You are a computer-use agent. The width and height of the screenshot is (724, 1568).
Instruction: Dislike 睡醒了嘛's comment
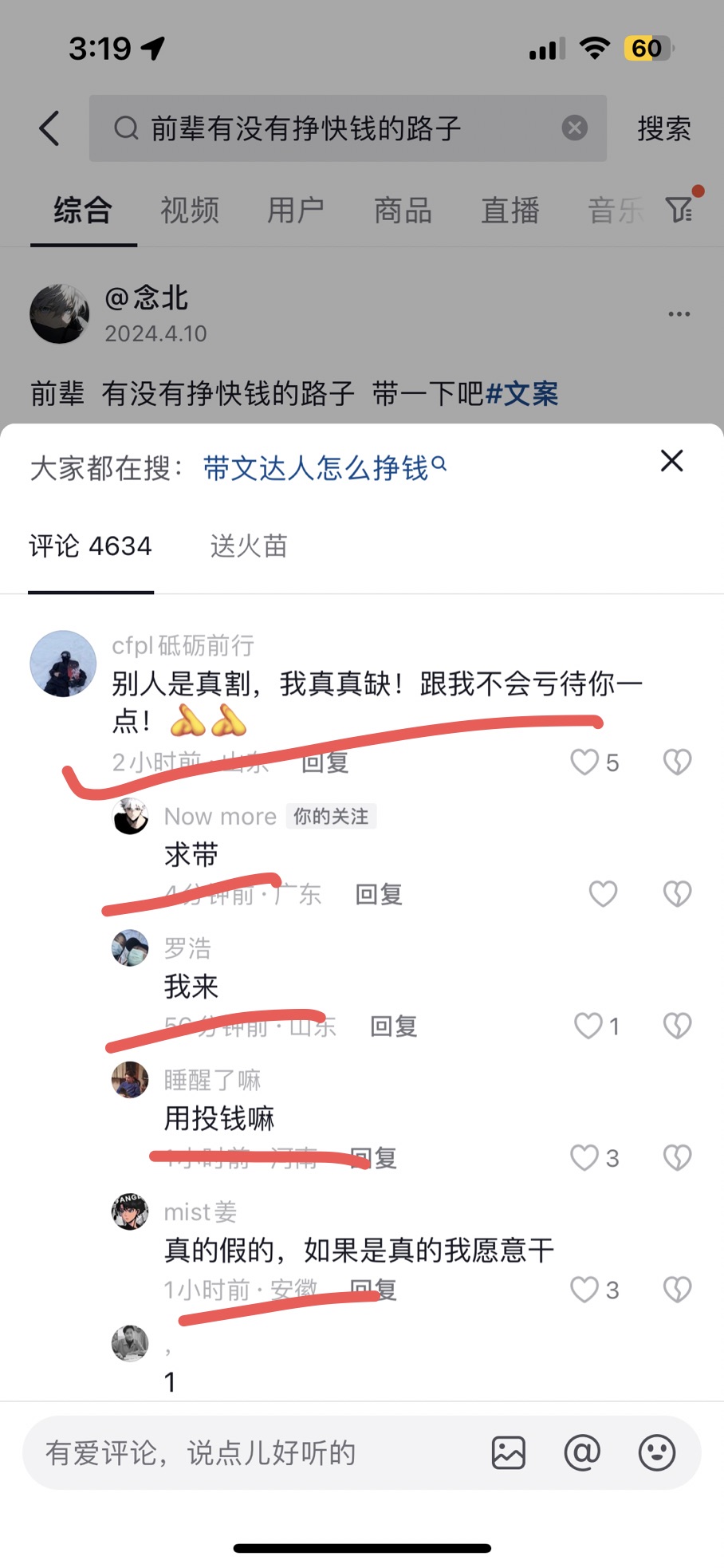pyautogui.click(x=677, y=1158)
